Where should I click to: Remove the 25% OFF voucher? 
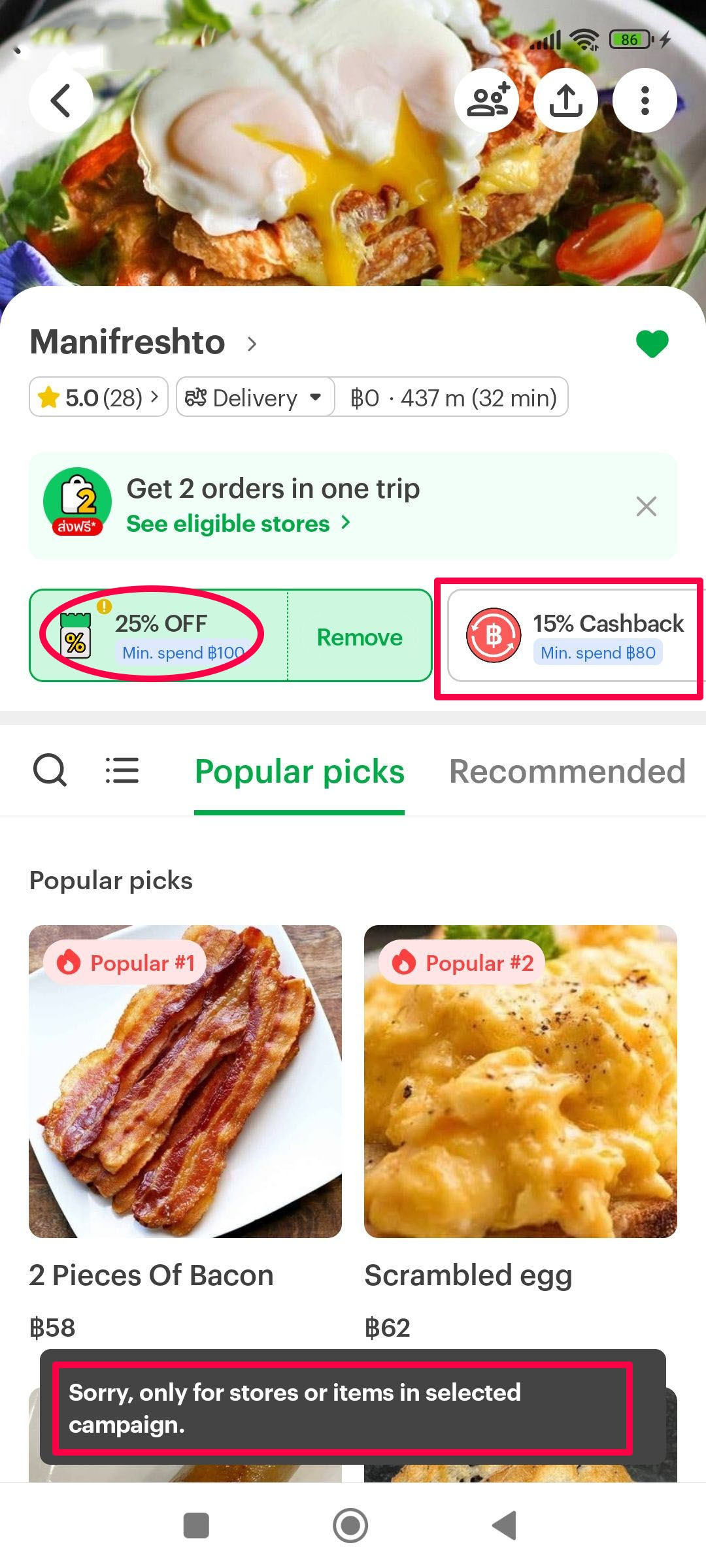(360, 637)
